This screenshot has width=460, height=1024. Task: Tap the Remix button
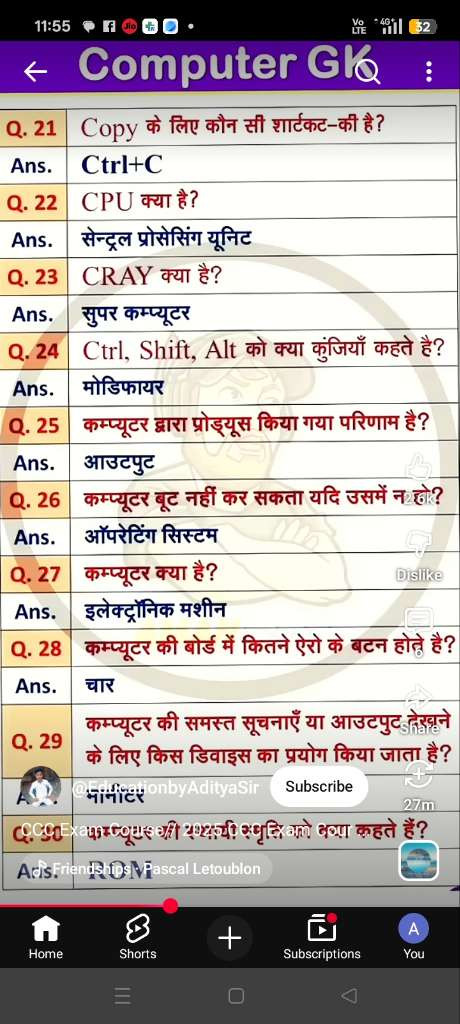coord(419,776)
